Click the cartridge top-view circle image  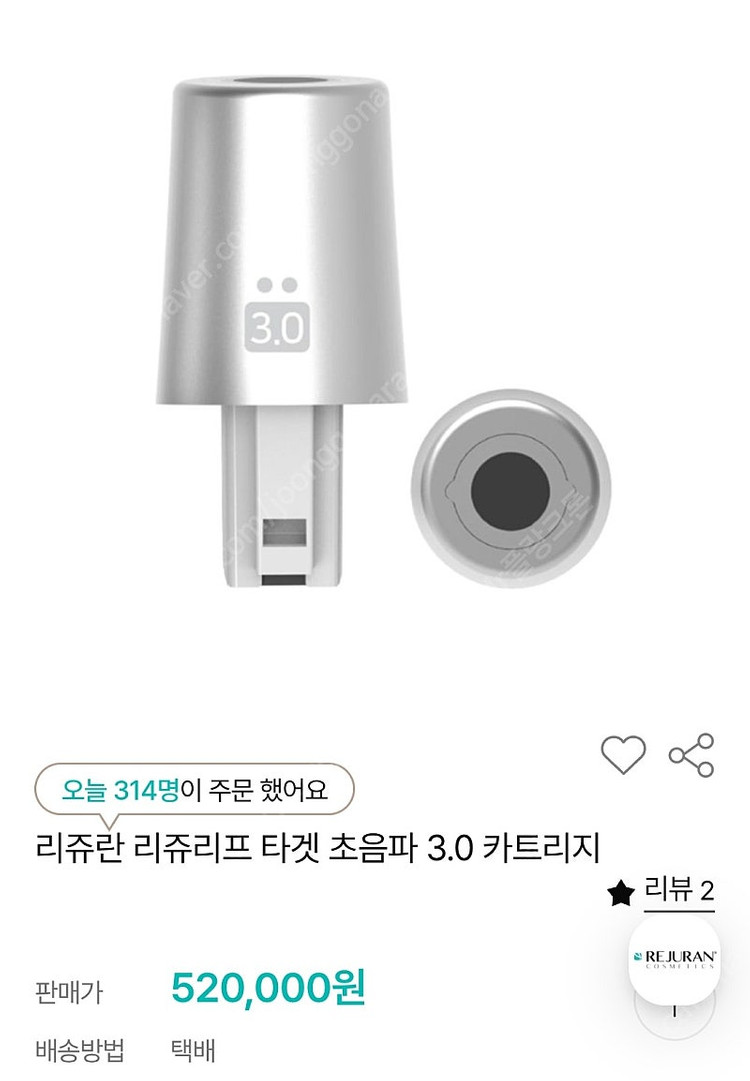click(x=509, y=487)
